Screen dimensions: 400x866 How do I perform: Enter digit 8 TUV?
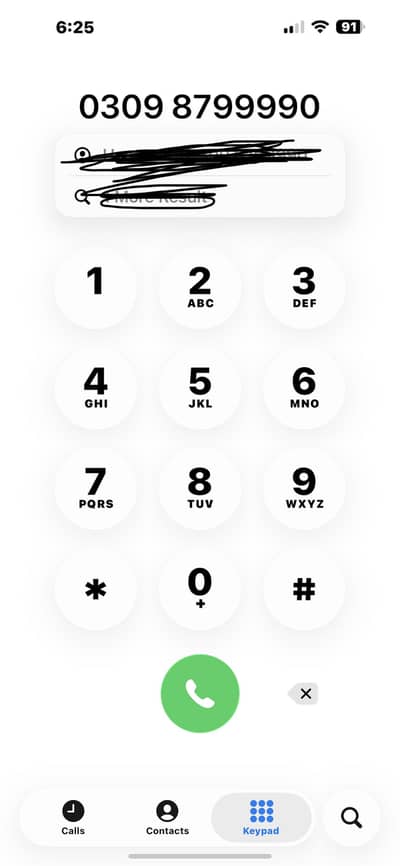point(200,489)
